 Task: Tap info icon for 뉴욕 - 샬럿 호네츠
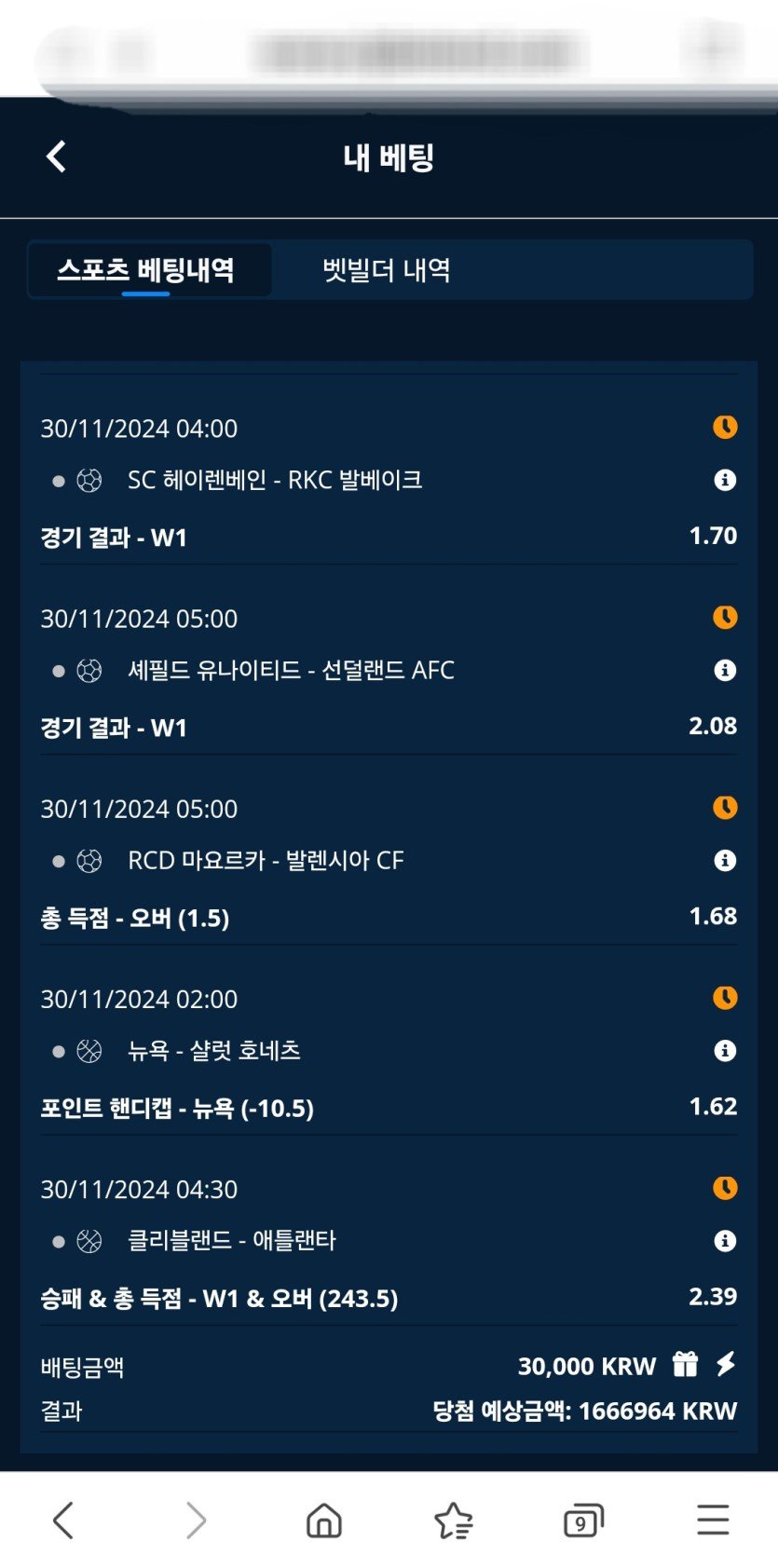(x=725, y=1051)
